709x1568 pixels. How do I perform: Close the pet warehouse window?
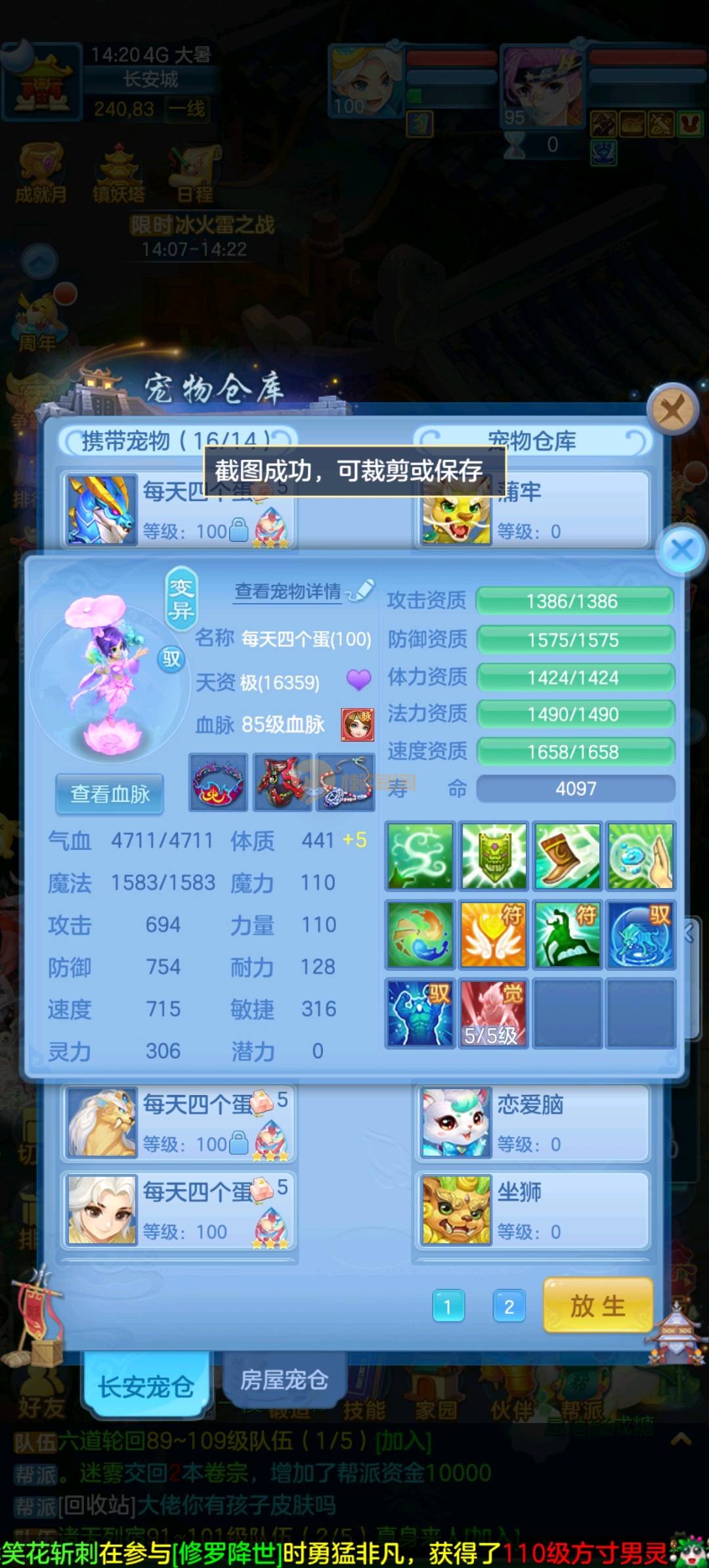[x=672, y=411]
